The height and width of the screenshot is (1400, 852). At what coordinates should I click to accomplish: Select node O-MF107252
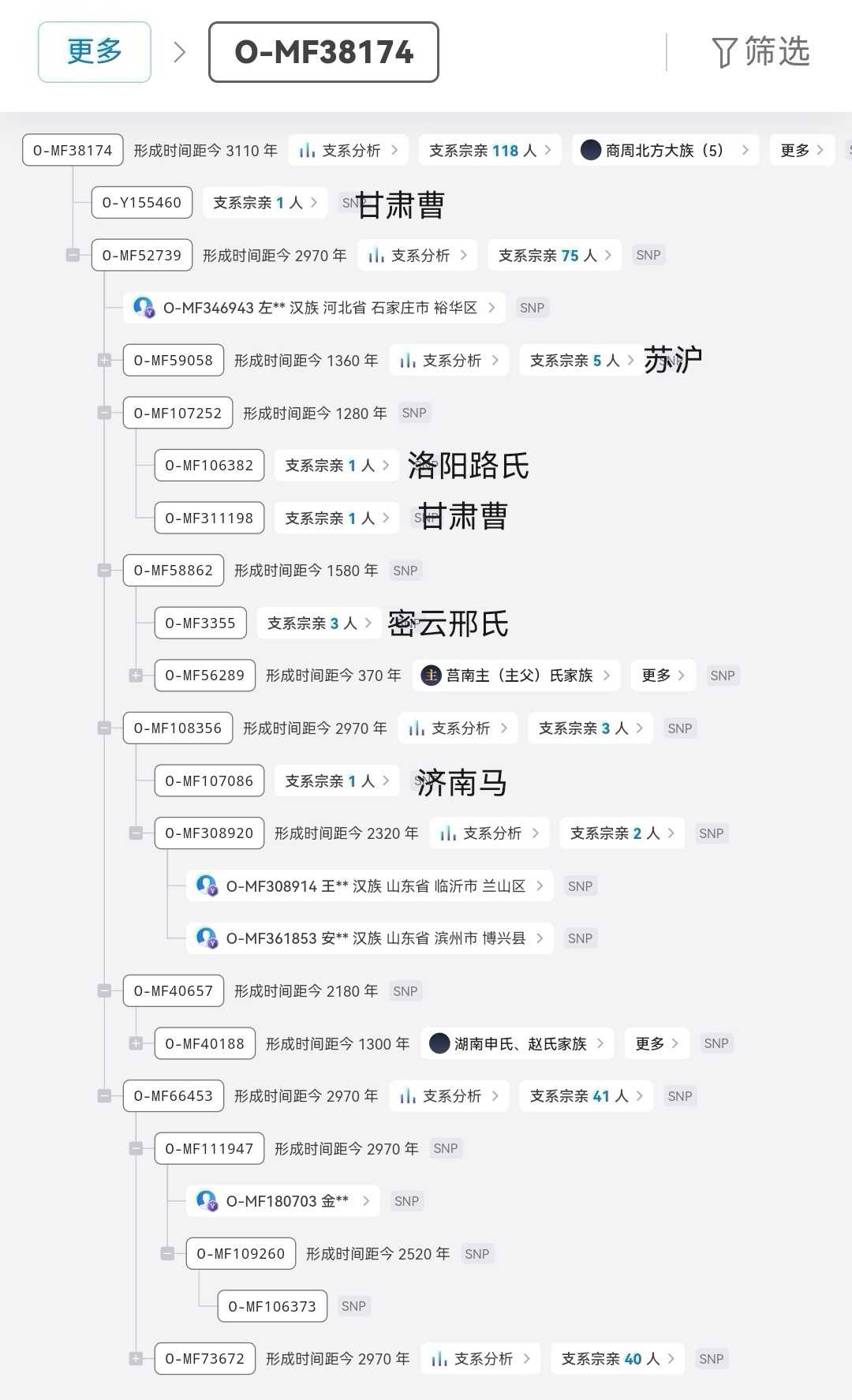pyautogui.click(x=177, y=413)
